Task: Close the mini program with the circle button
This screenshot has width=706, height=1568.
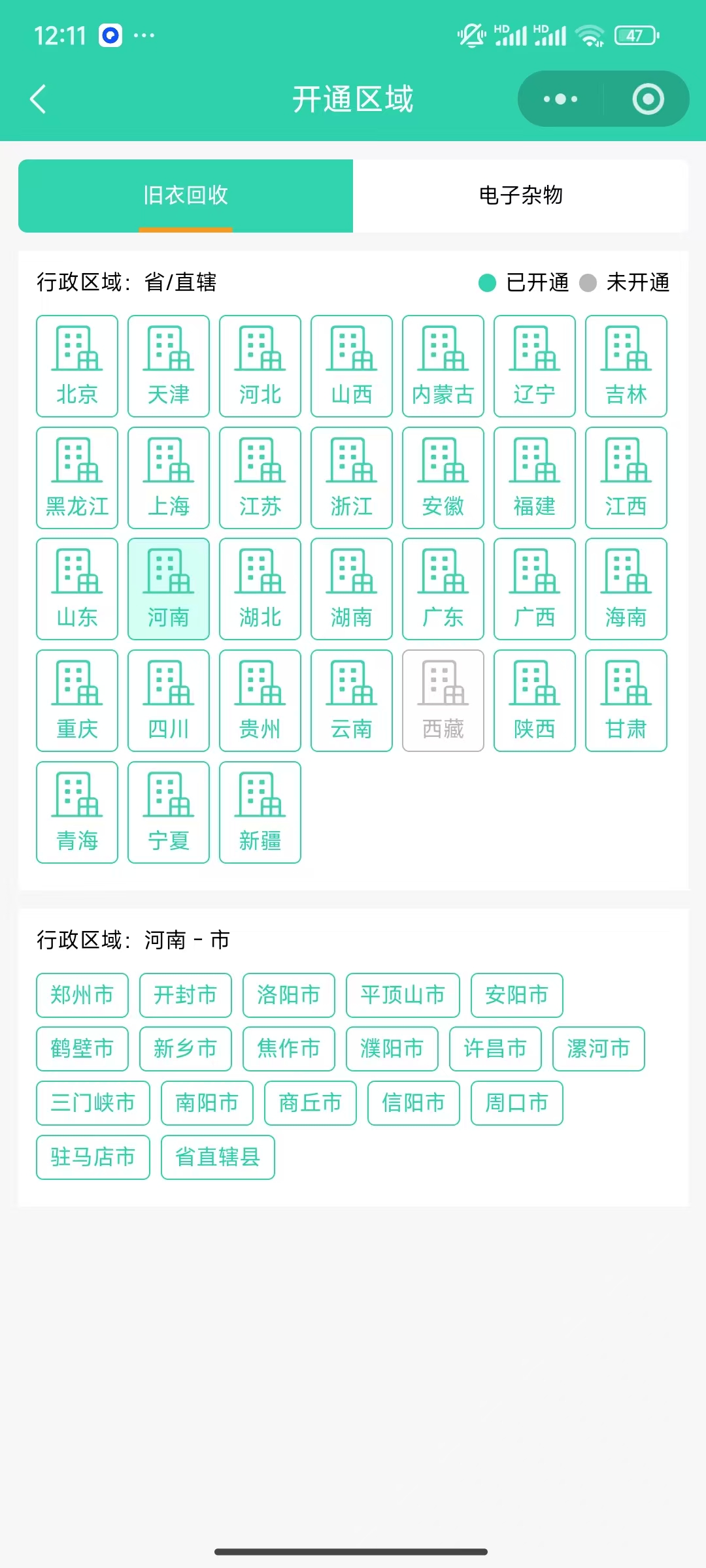Action: (x=648, y=99)
